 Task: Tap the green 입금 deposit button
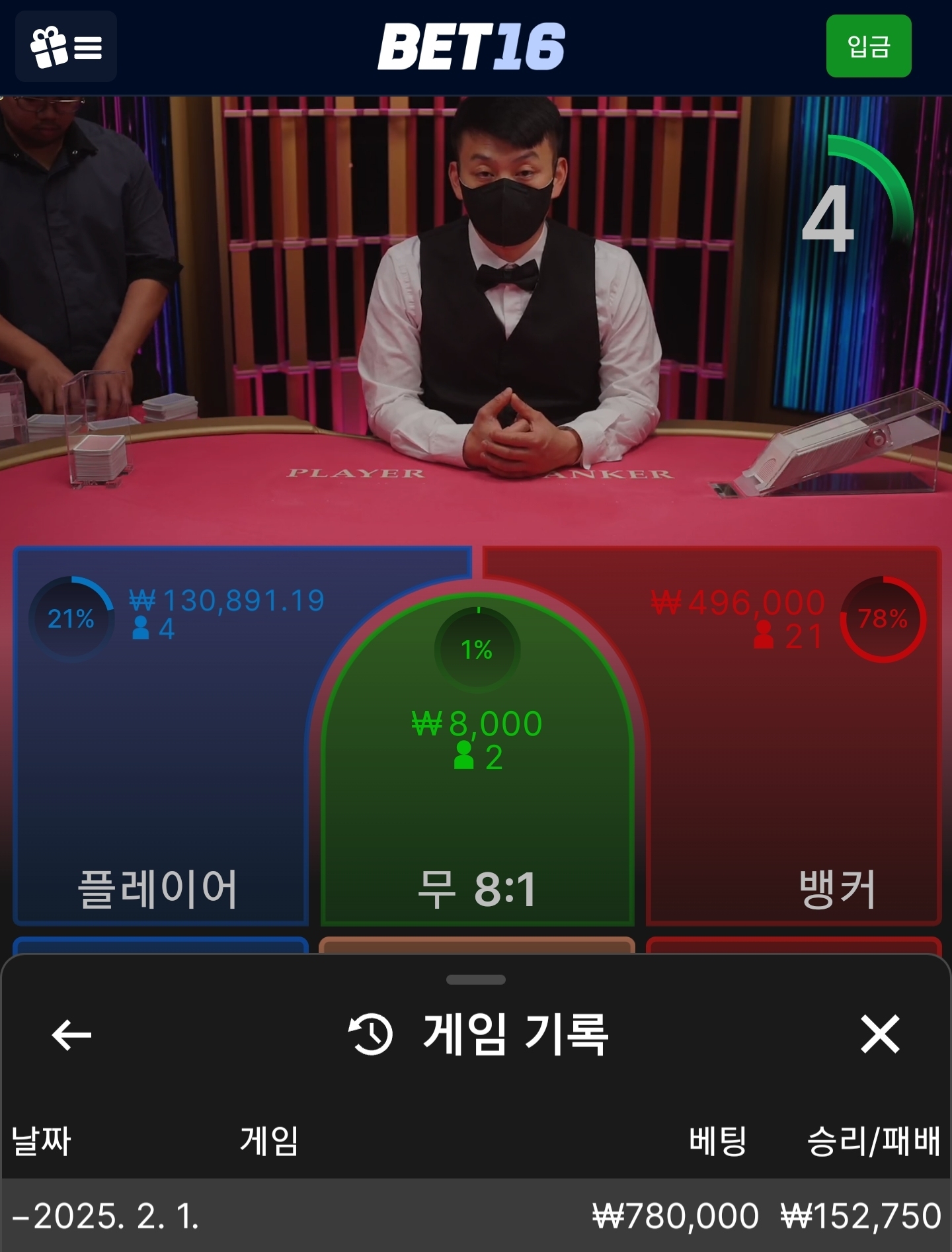tap(868, 46)
